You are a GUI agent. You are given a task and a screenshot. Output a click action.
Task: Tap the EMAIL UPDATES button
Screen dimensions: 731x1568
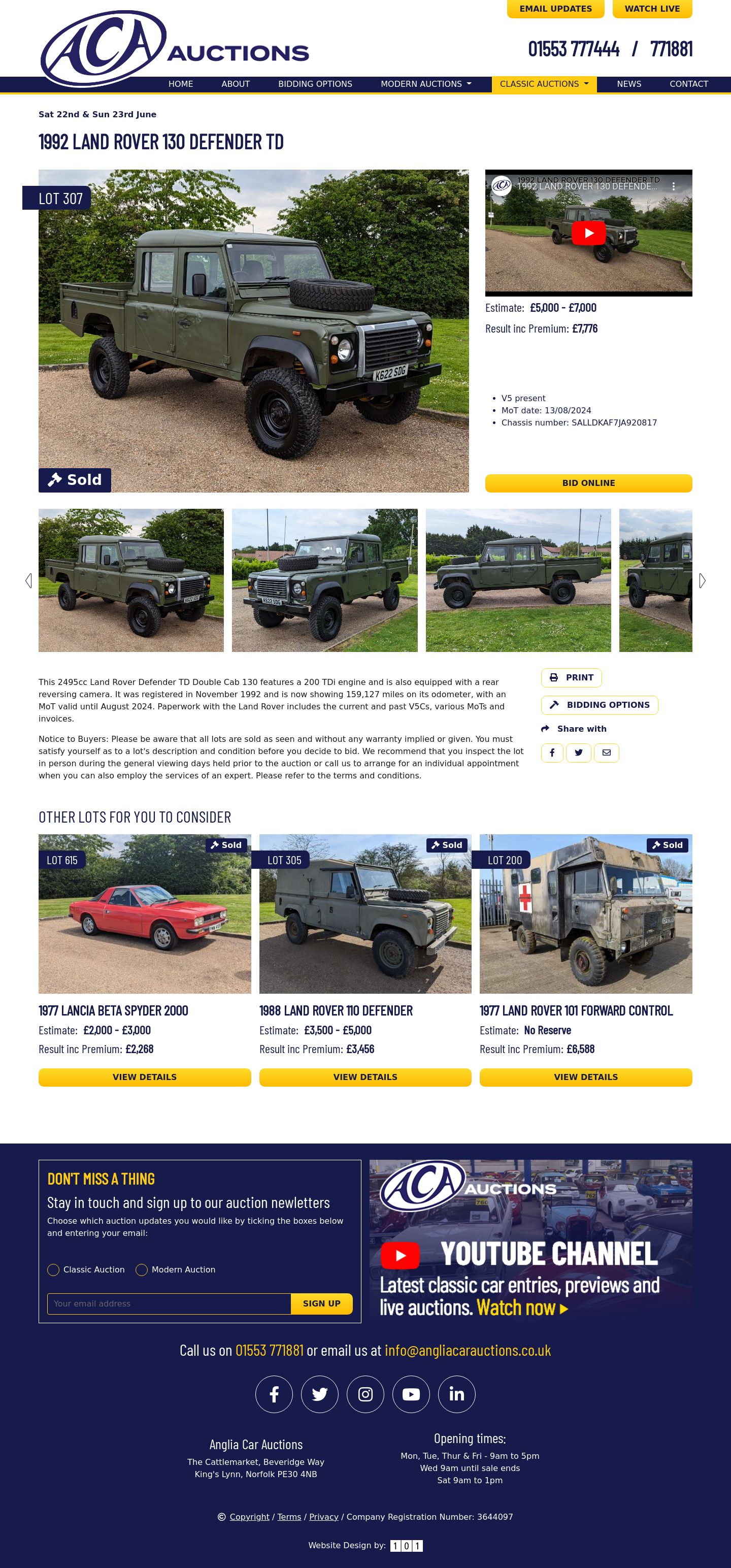tap(555, 9)
